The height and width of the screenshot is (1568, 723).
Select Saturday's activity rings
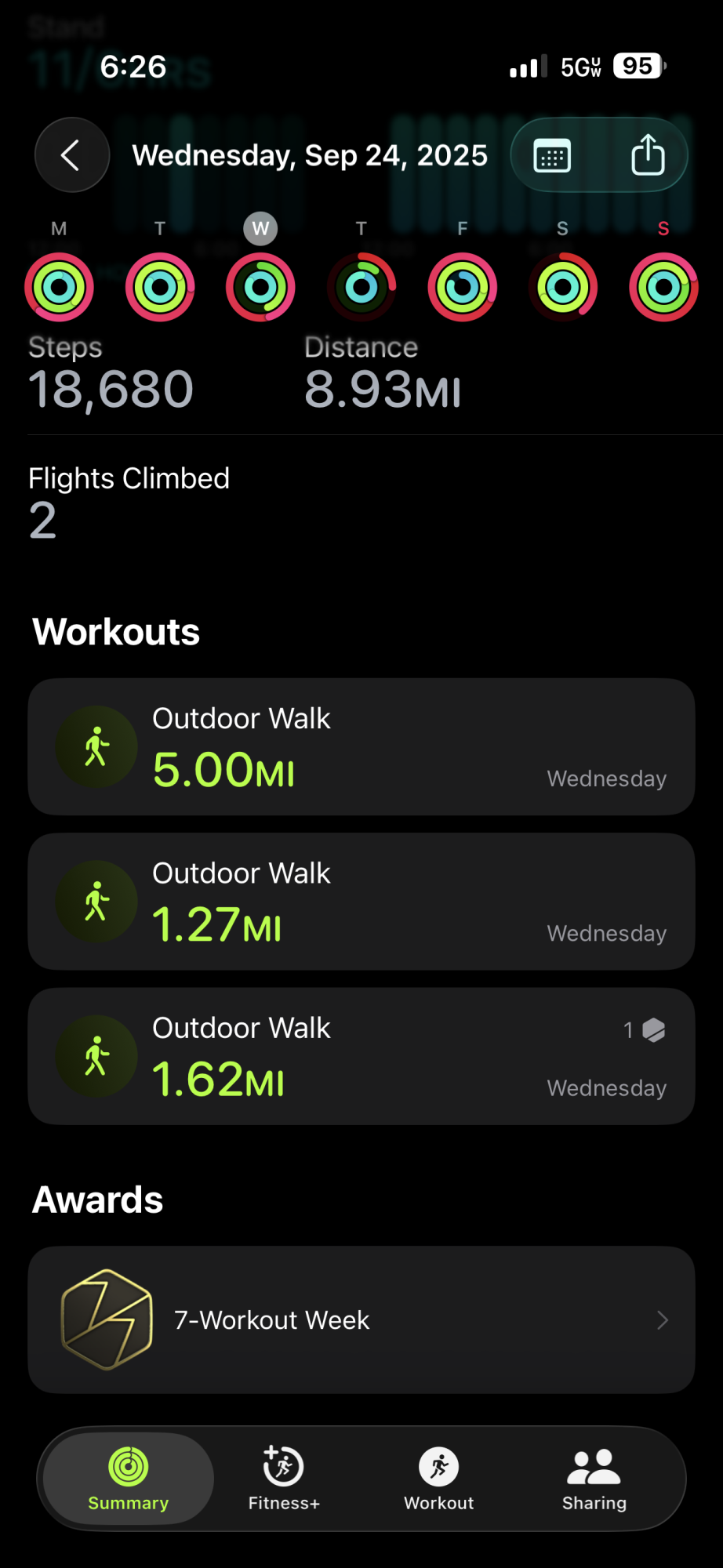pyautogui.click(x=563, y=287)
